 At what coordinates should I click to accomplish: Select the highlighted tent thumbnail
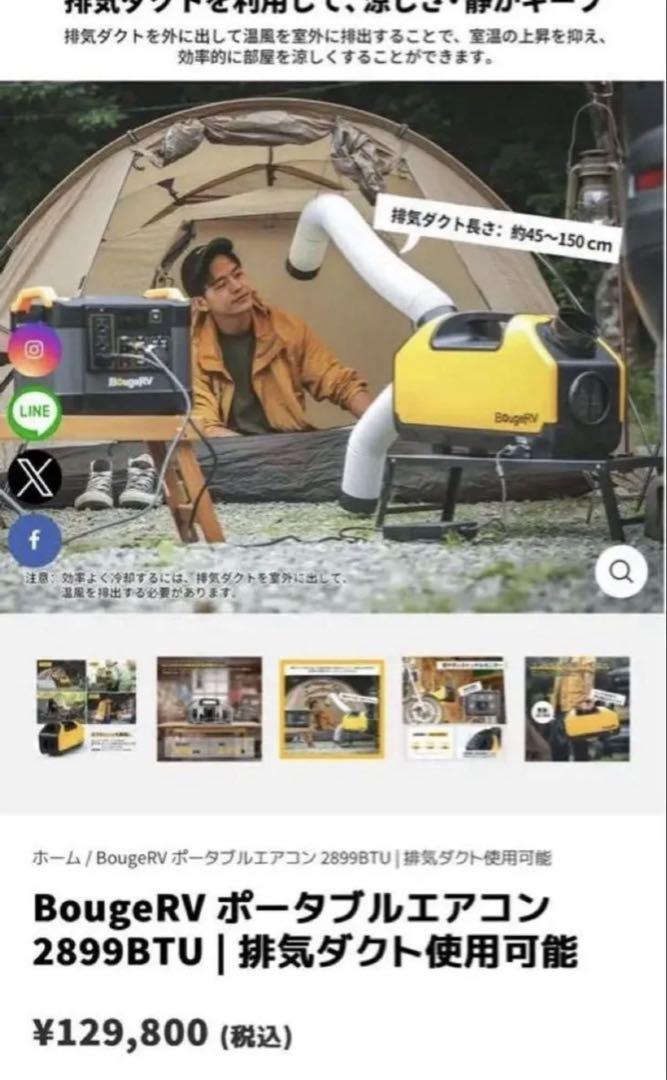coord(332,709)
